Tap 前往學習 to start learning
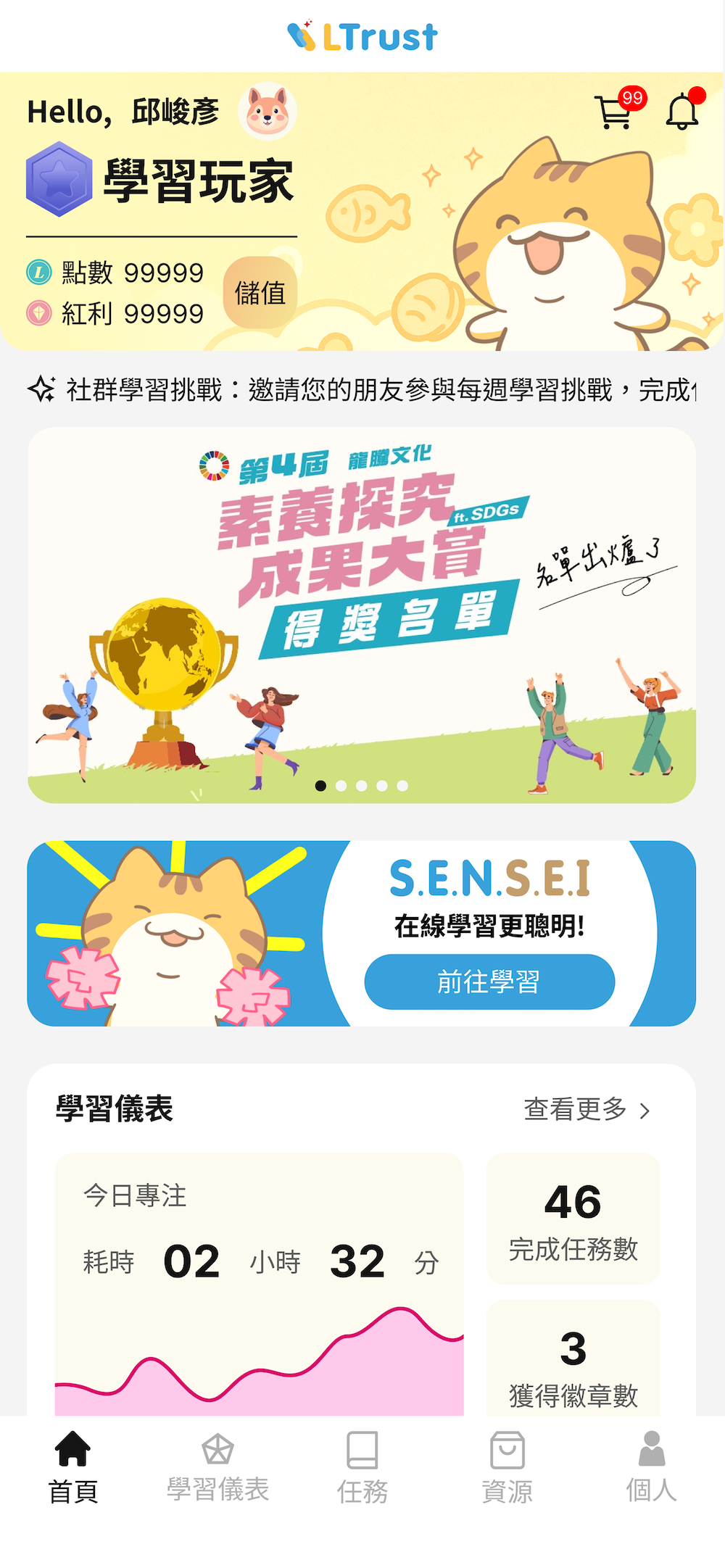 click(x=489, y=982)
